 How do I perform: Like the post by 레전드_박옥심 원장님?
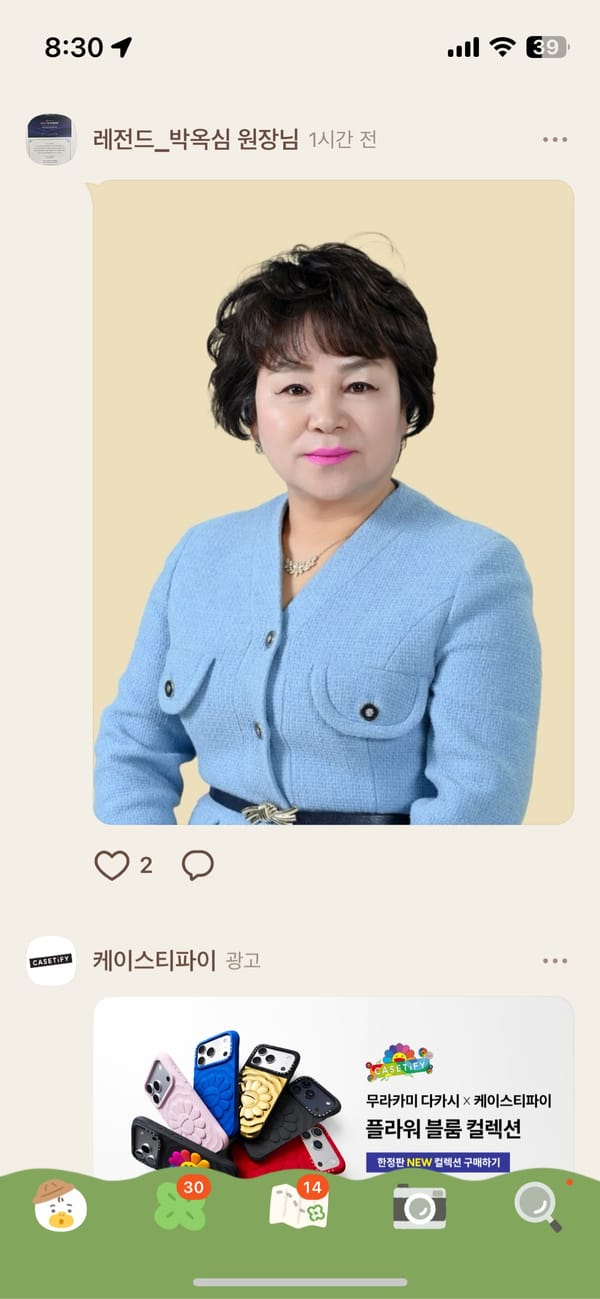coord(112,865)
